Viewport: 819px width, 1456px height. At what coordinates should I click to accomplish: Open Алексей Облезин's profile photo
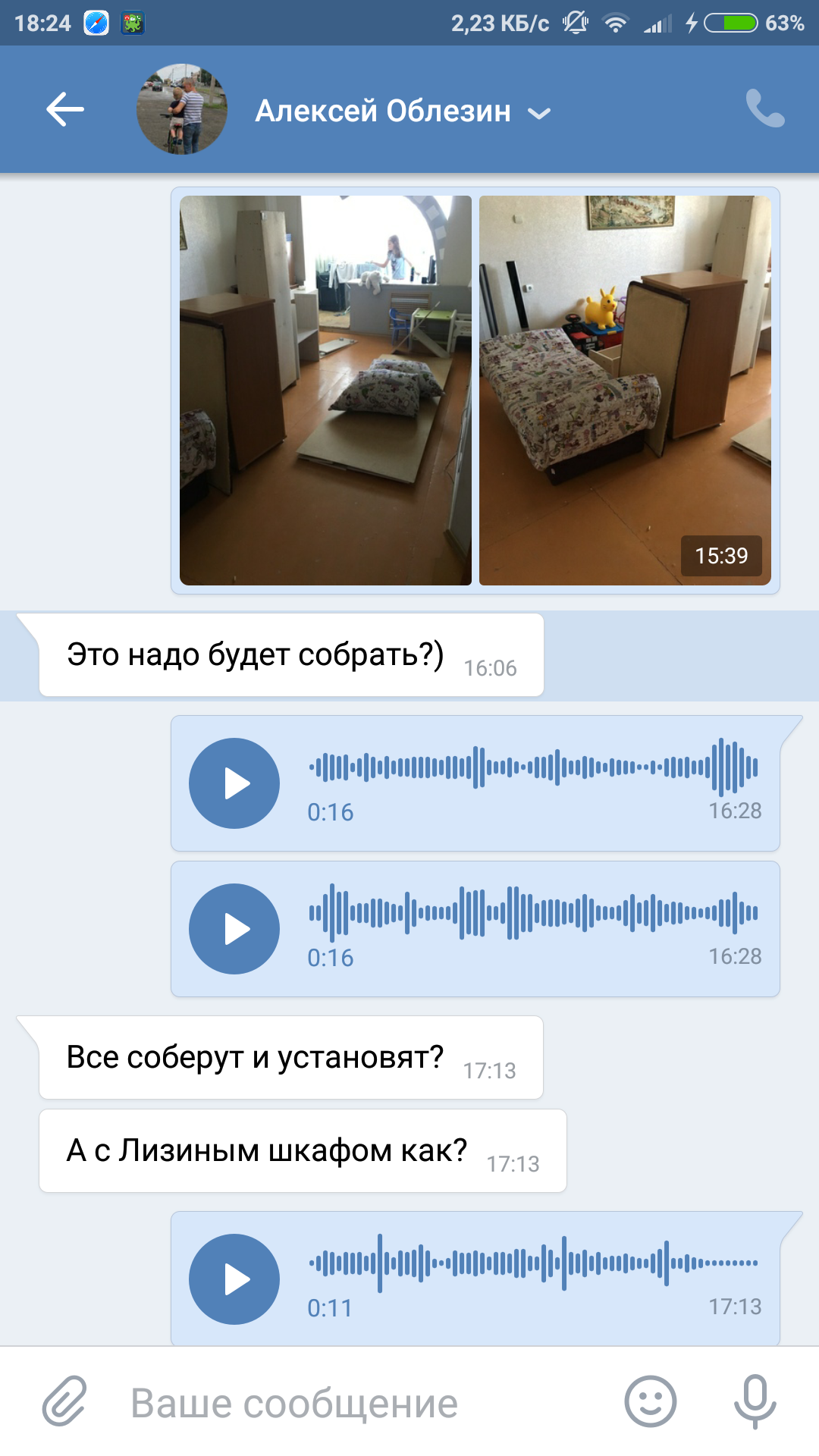(x=182, y=110)
